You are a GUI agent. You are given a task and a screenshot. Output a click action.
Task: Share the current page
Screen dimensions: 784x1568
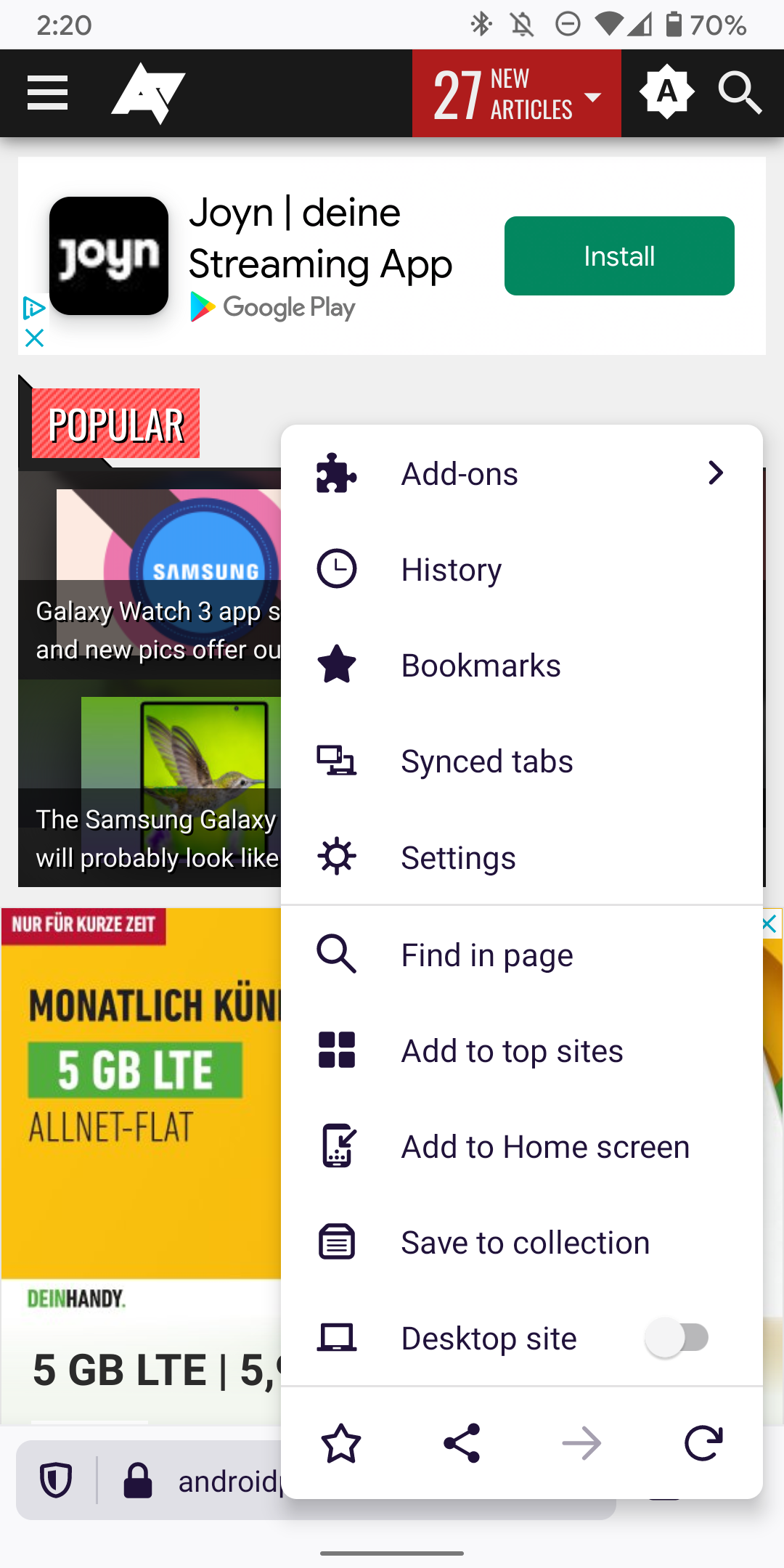pyautogui.click(x=462, y=1442)
